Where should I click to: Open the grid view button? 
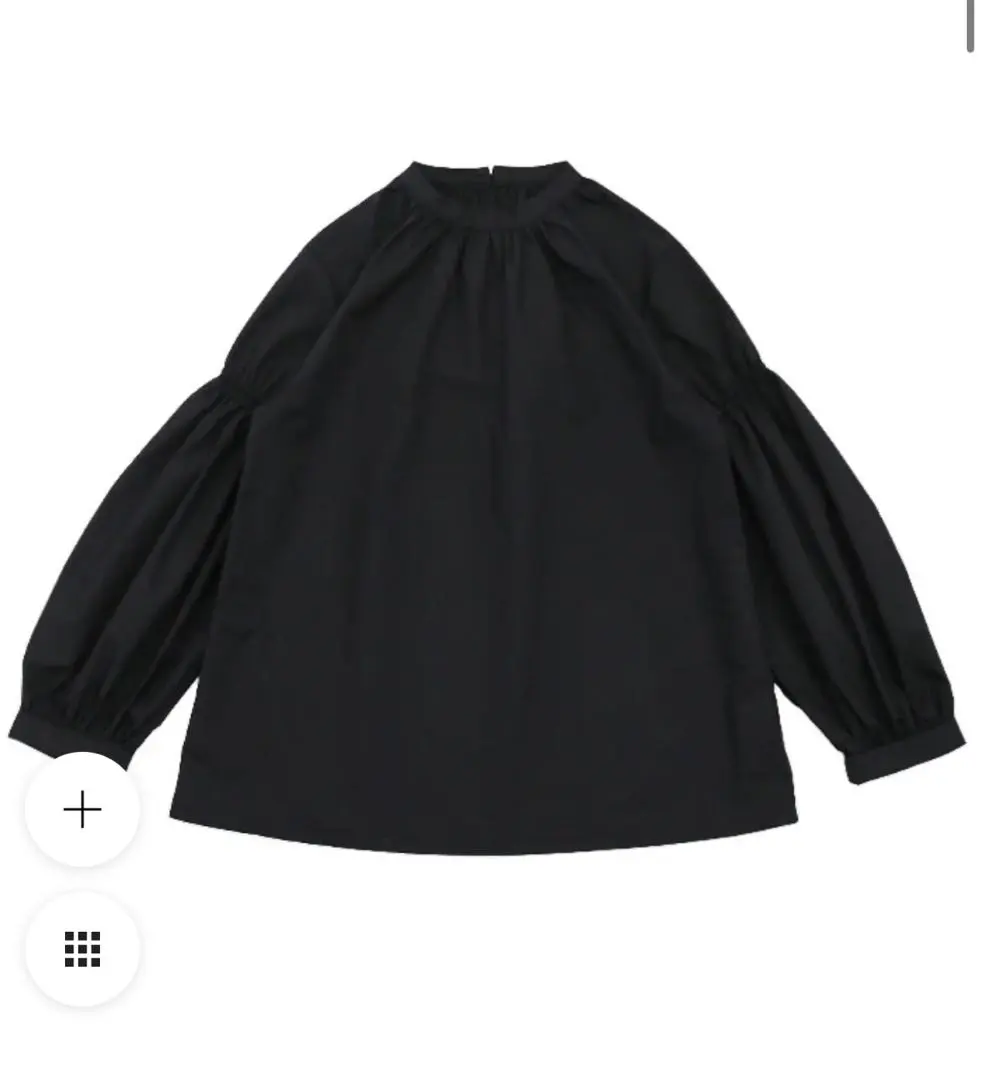(82, 948)
